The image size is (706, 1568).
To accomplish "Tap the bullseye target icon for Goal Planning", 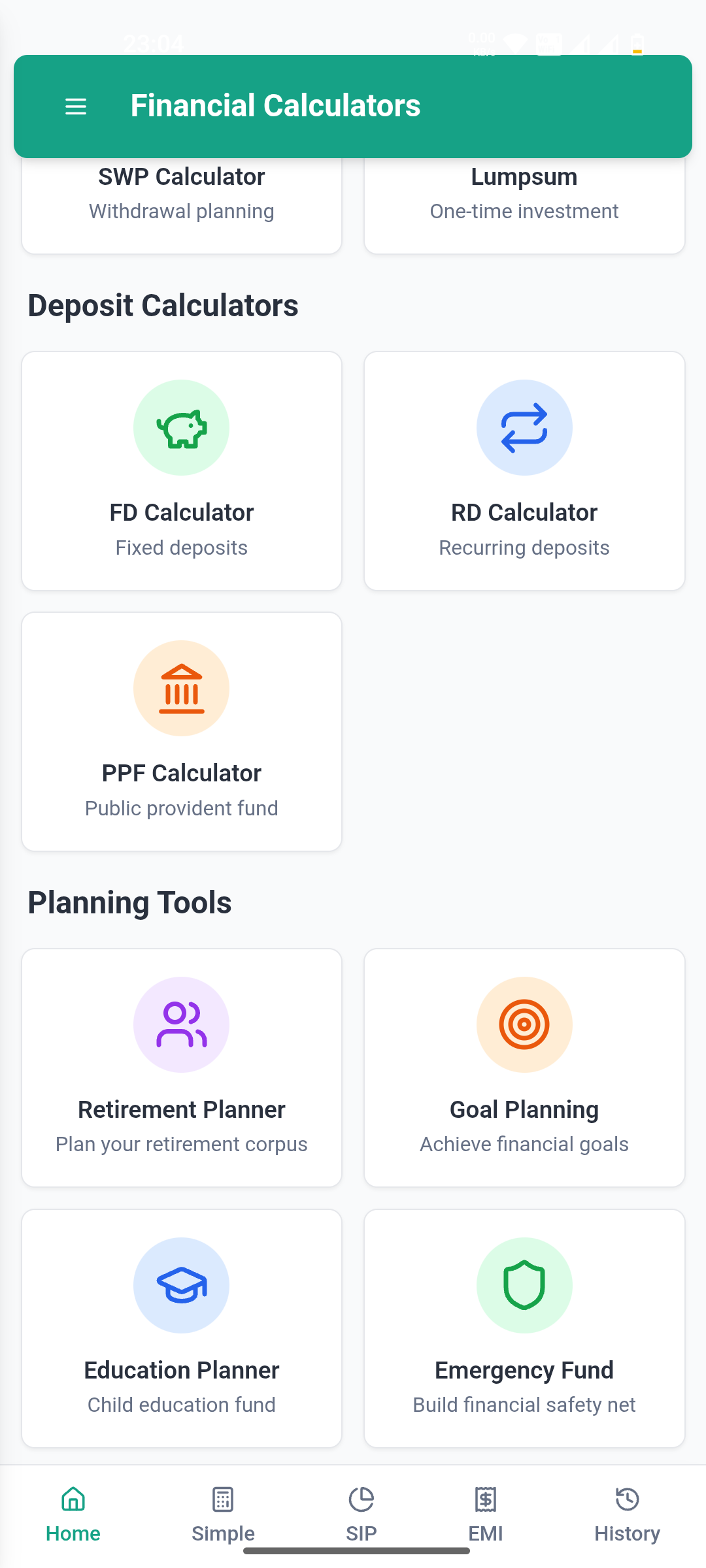I will coord(524,1024).
